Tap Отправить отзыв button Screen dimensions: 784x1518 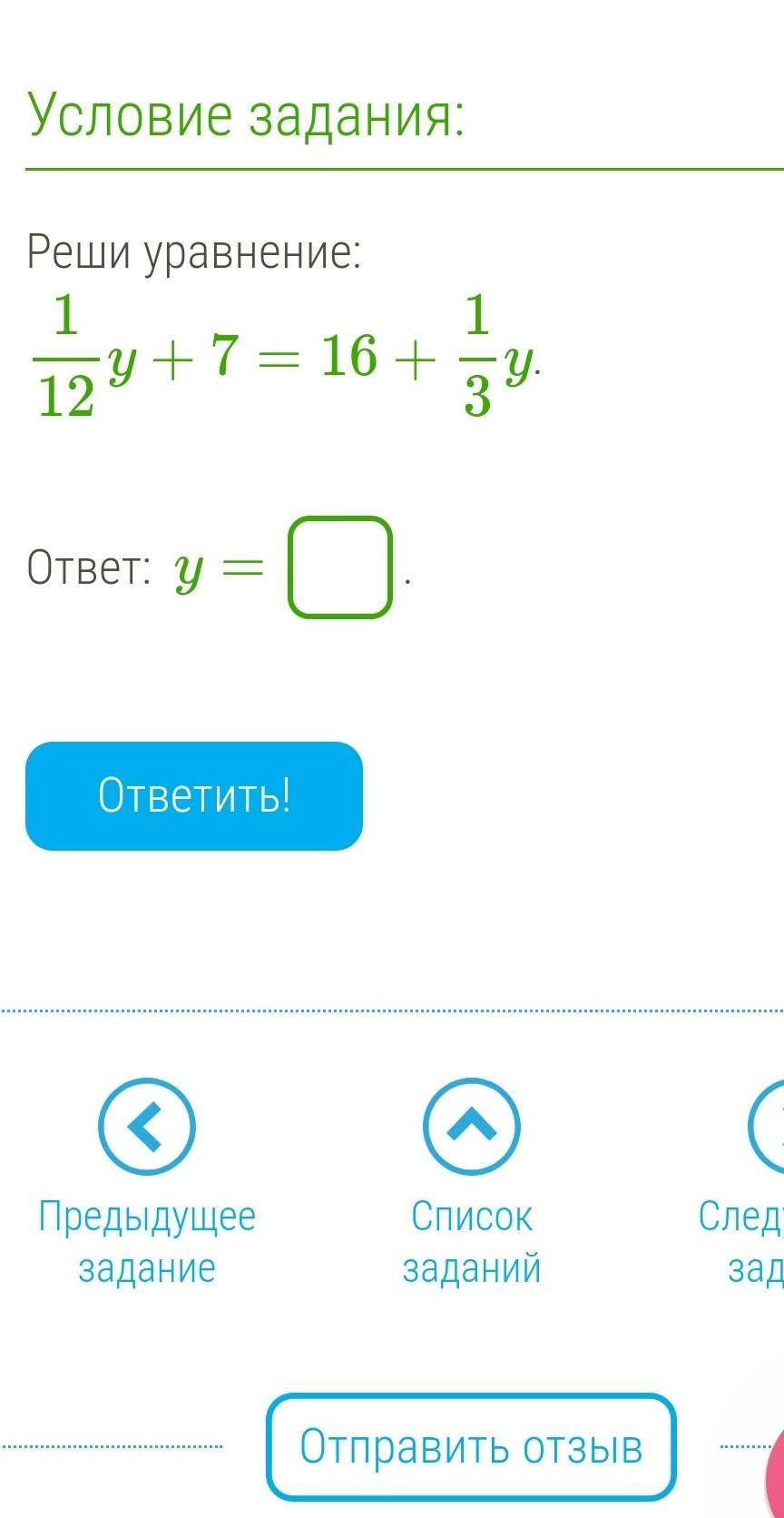pyautogui.click(x=471, y=1446)
